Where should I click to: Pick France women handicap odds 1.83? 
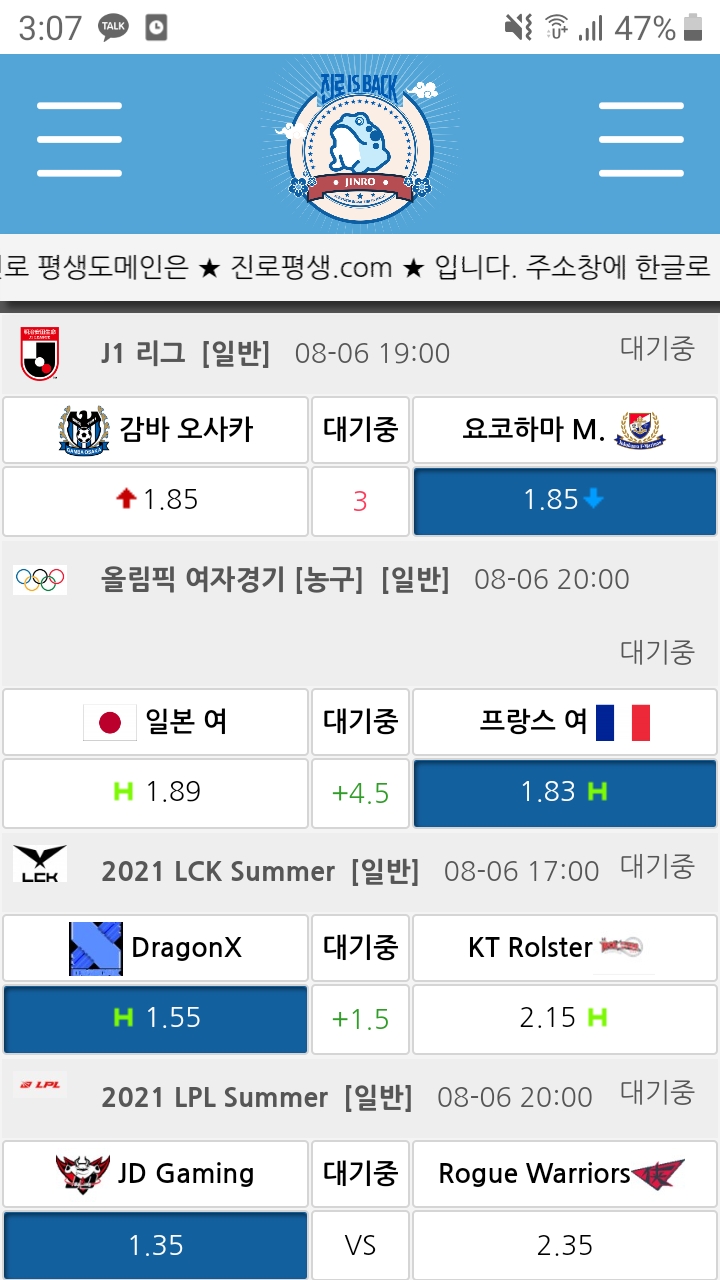point(564,793)
